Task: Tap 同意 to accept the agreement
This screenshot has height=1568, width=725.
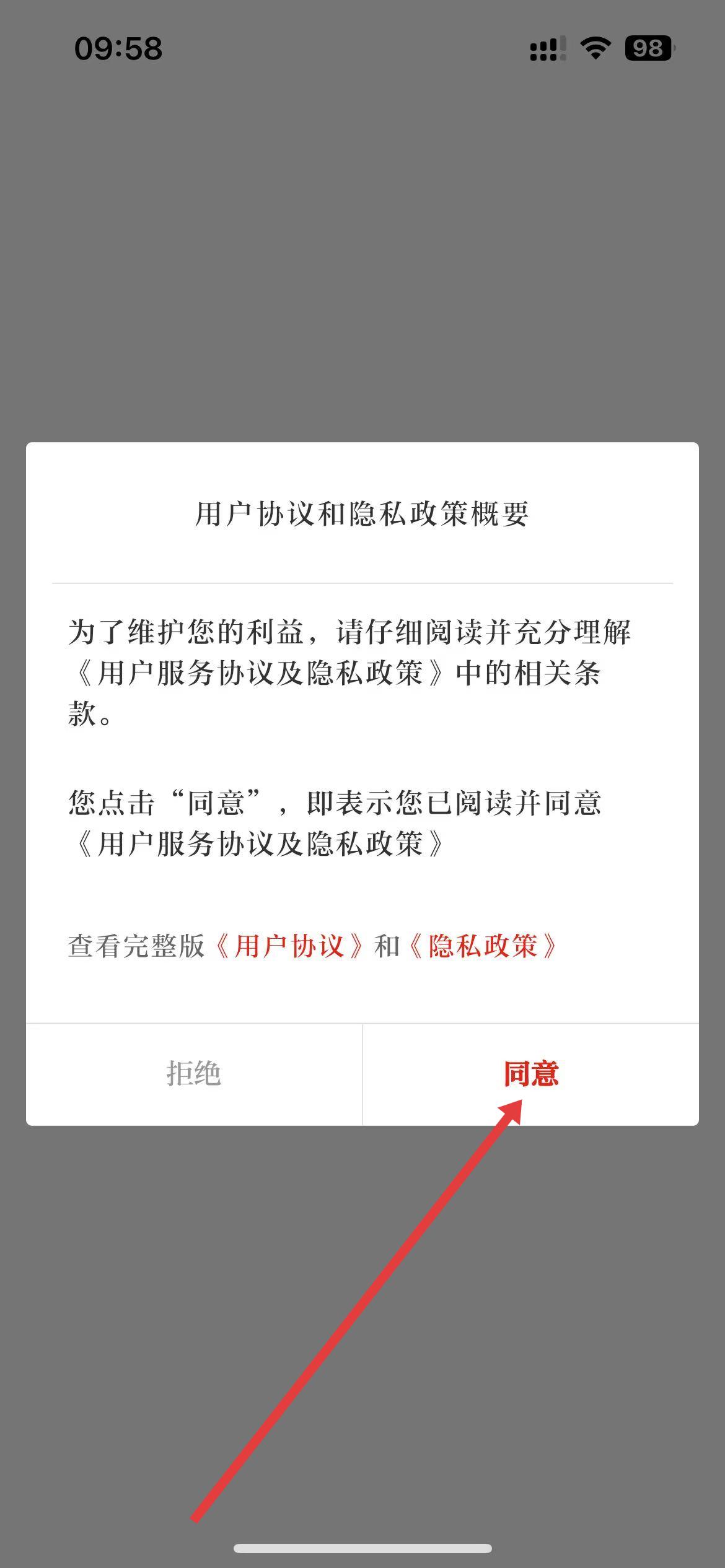Action: pyautogui.click(x=530, y=1074)
